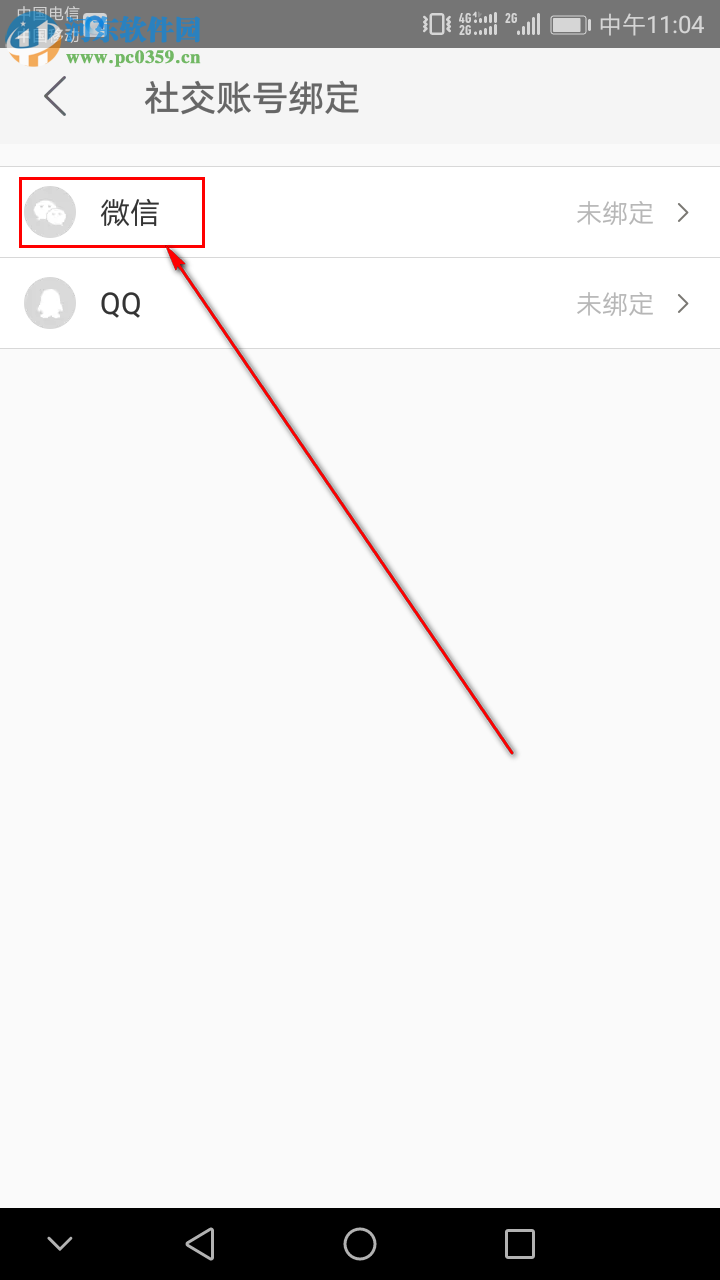Click the QQ penguin icon
The image size is (720, 1280).
[50, 303]
